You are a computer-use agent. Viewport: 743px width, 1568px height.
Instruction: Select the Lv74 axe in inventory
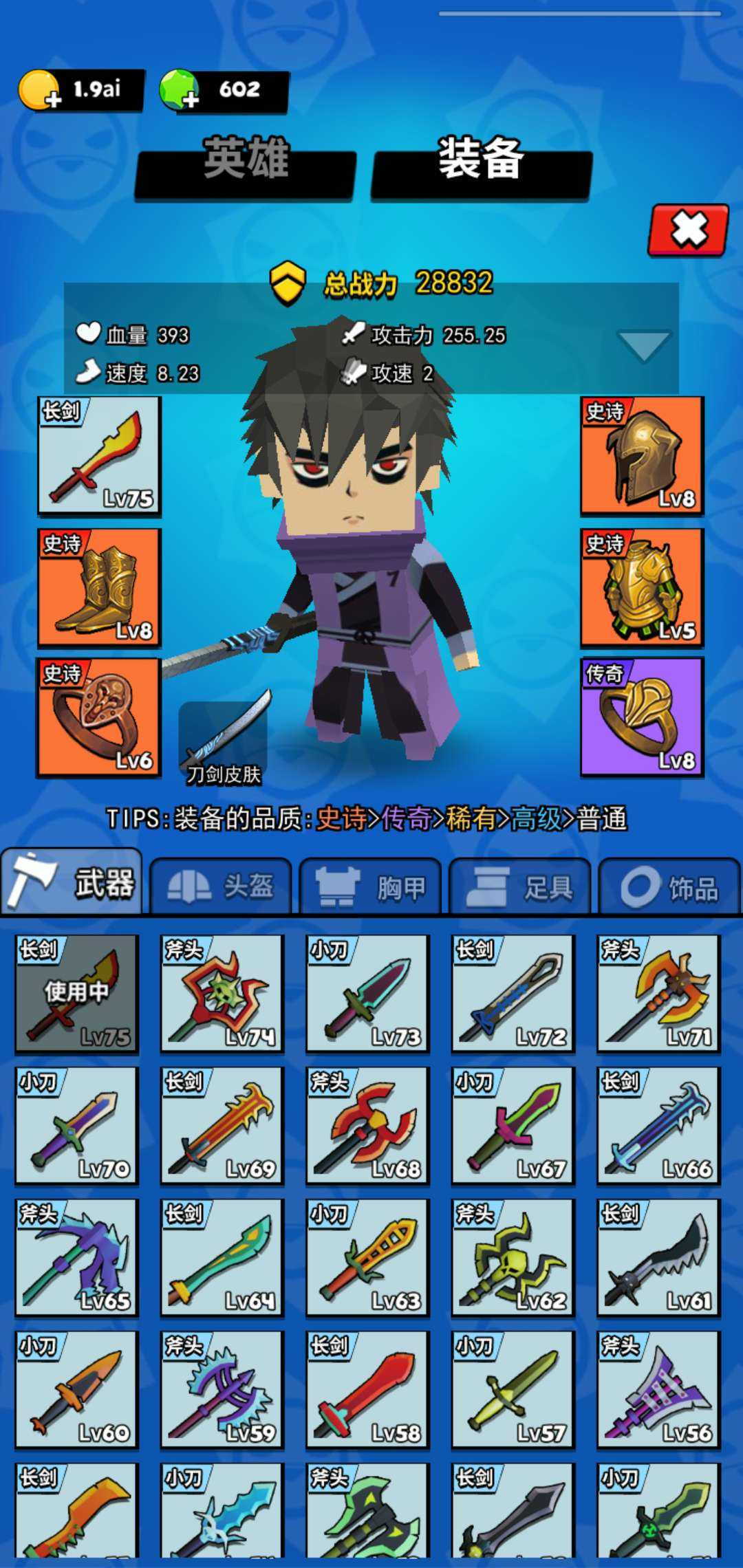(222, 993)
